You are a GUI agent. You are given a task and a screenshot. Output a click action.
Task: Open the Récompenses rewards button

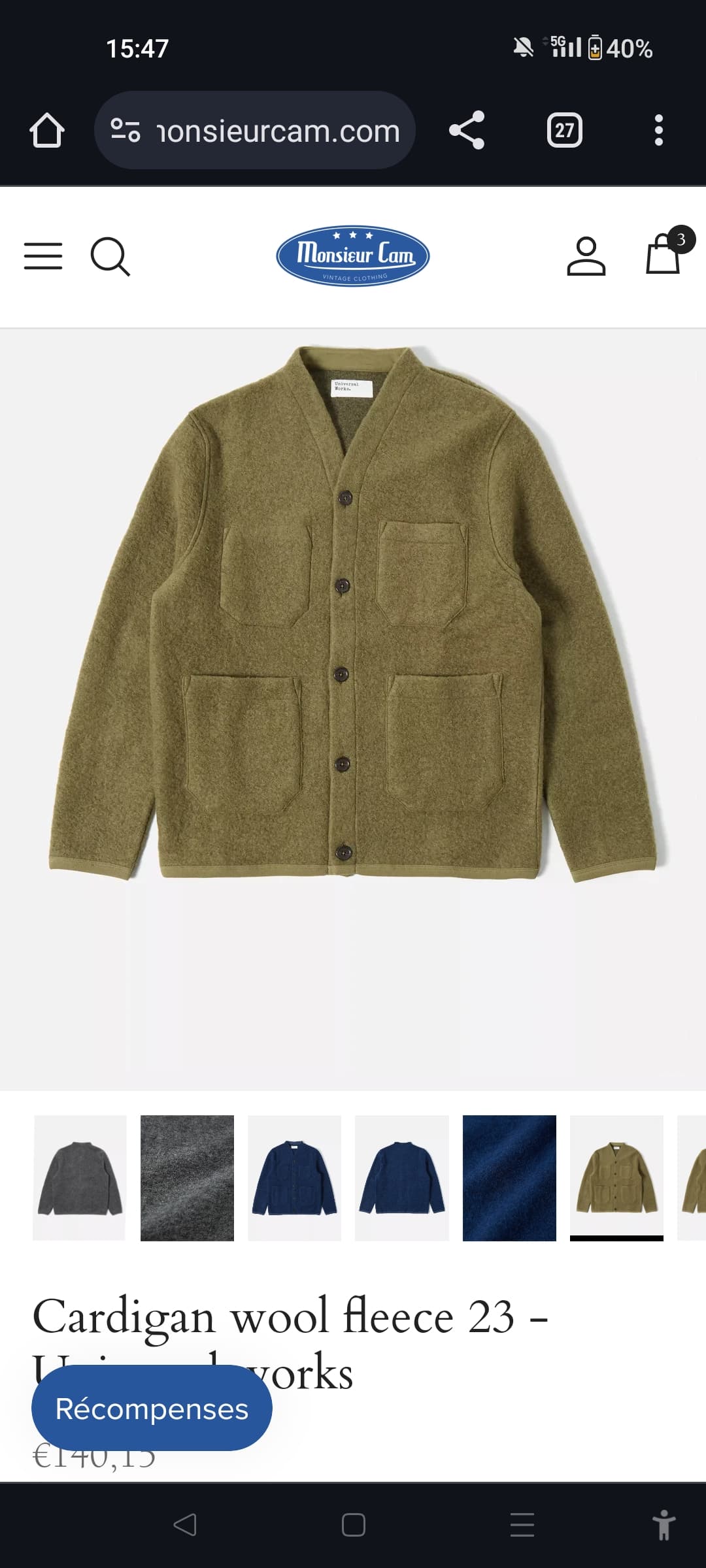pos(152,1409)
